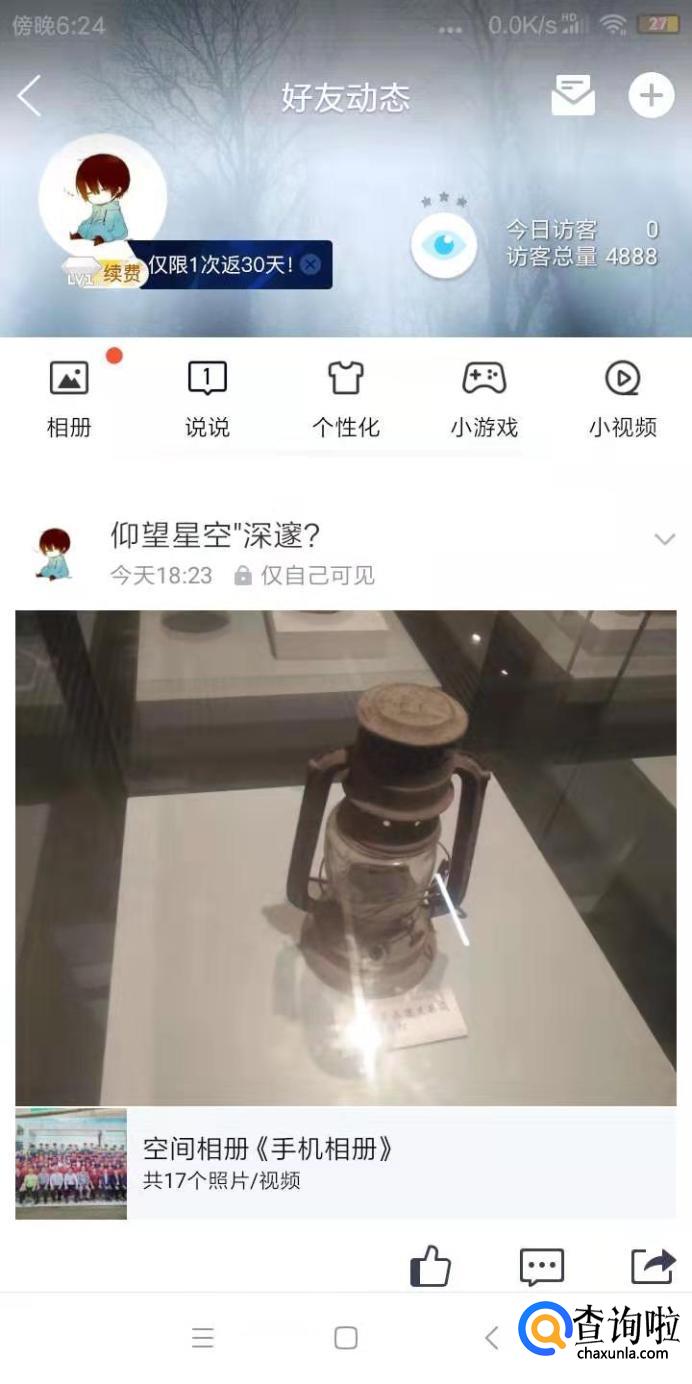Image resolution: width=692 pixels, height=1384 pixels.
Task: Open 空间相册《手机相册》 album
Action: pyautogui.click(x=346, y=1163)
